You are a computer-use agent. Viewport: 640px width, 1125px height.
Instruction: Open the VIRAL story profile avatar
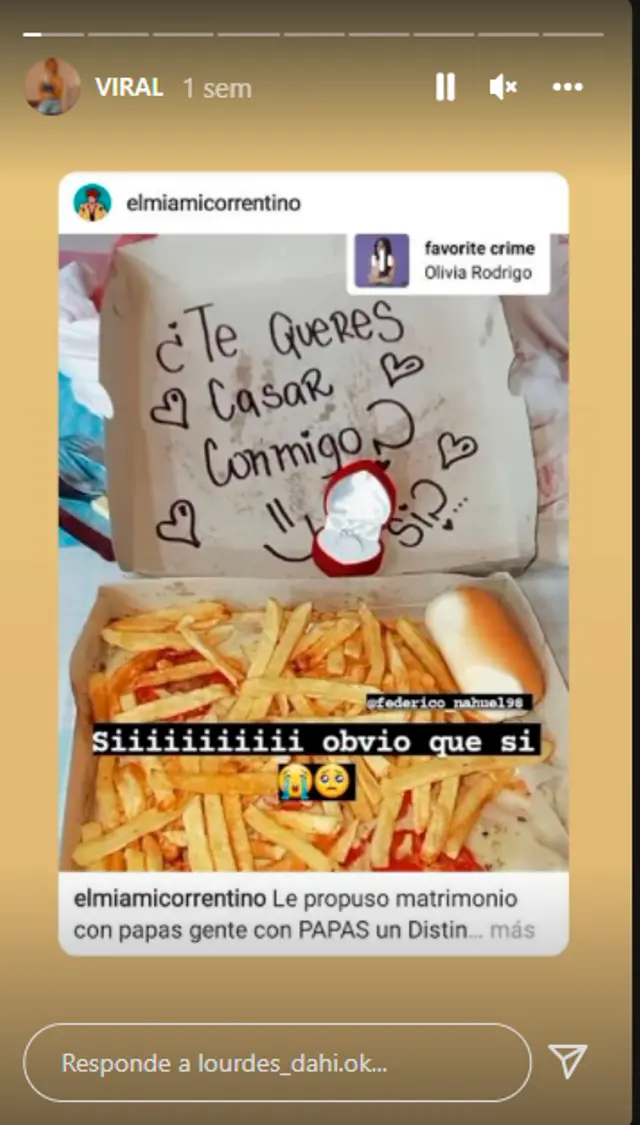52,87
